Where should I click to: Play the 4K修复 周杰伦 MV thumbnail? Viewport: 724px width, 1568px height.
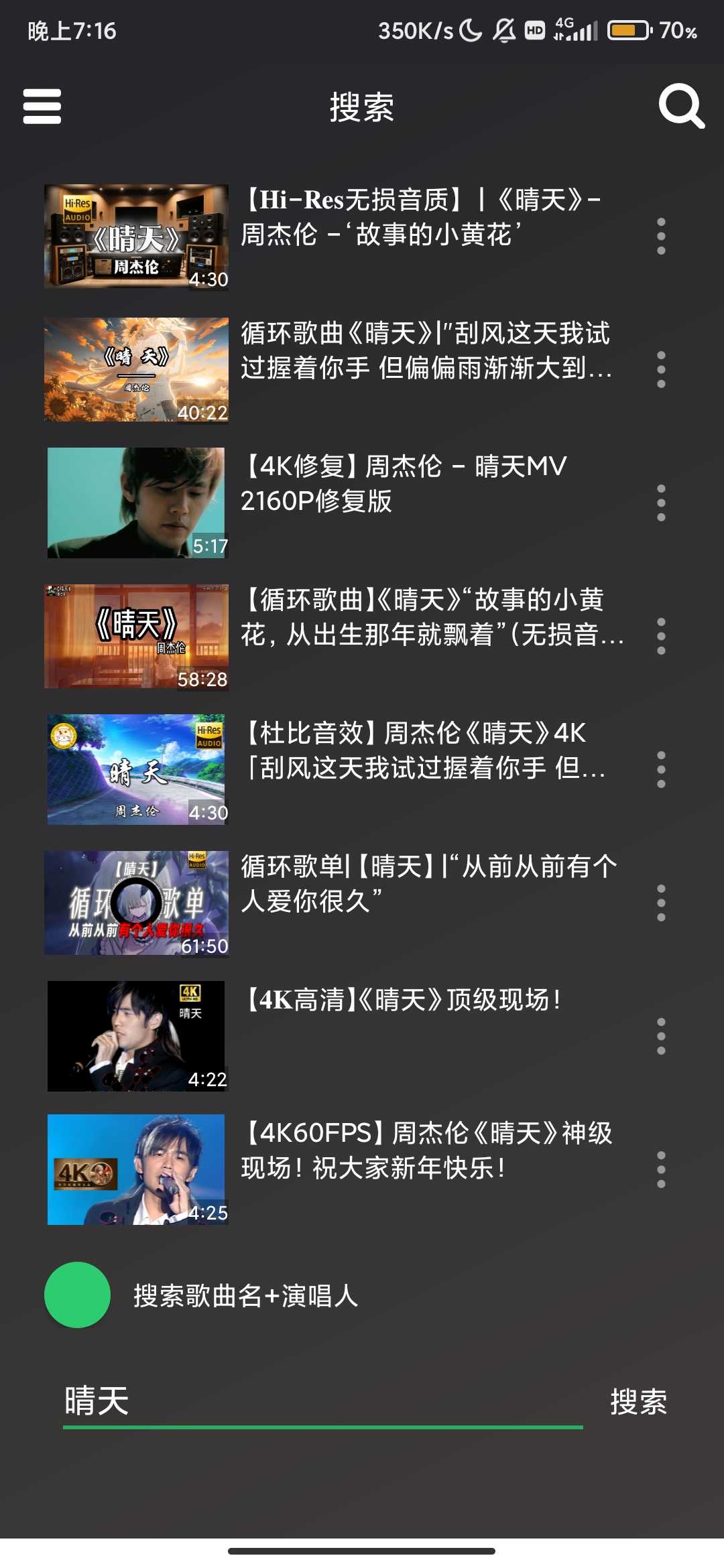tap(137, 501)
